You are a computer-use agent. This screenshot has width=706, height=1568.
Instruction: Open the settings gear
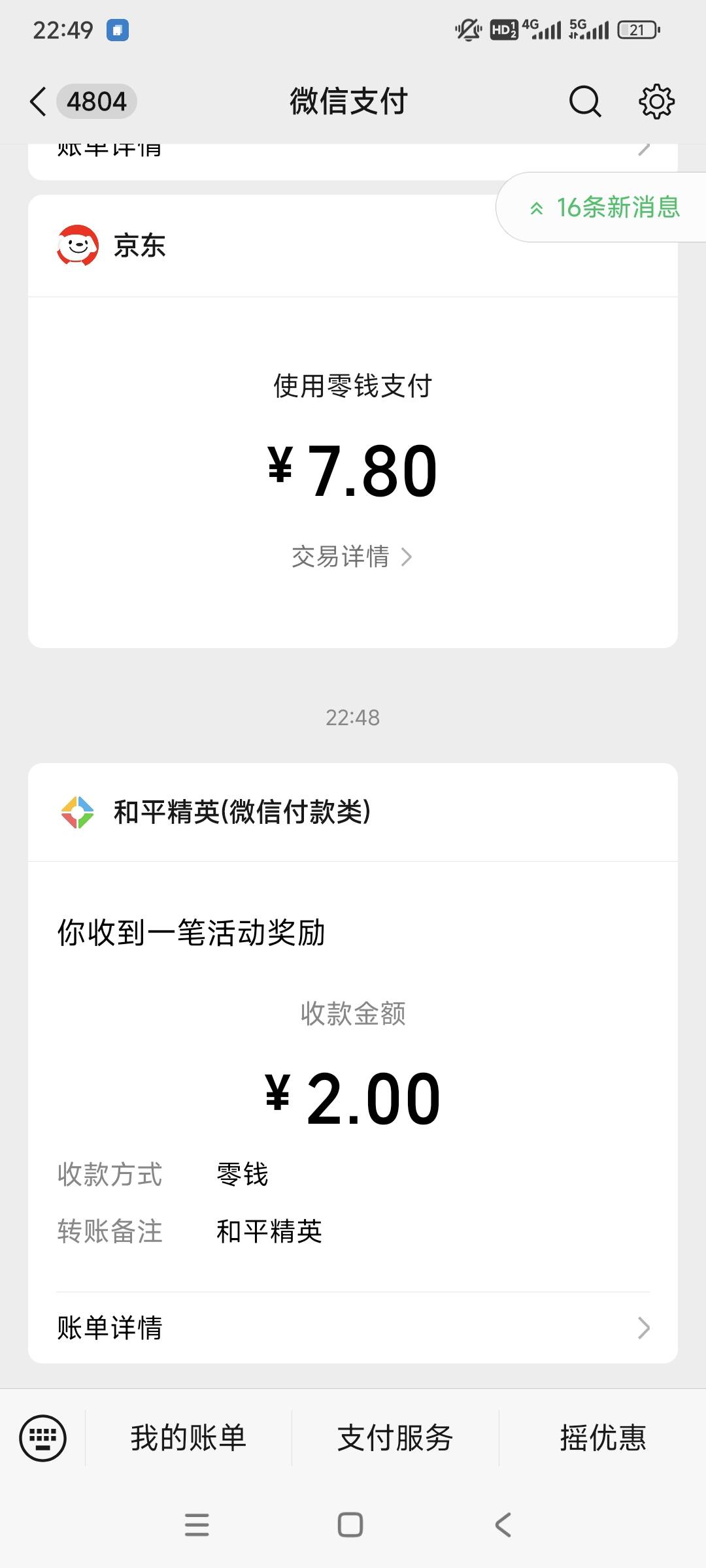point(656,102)
